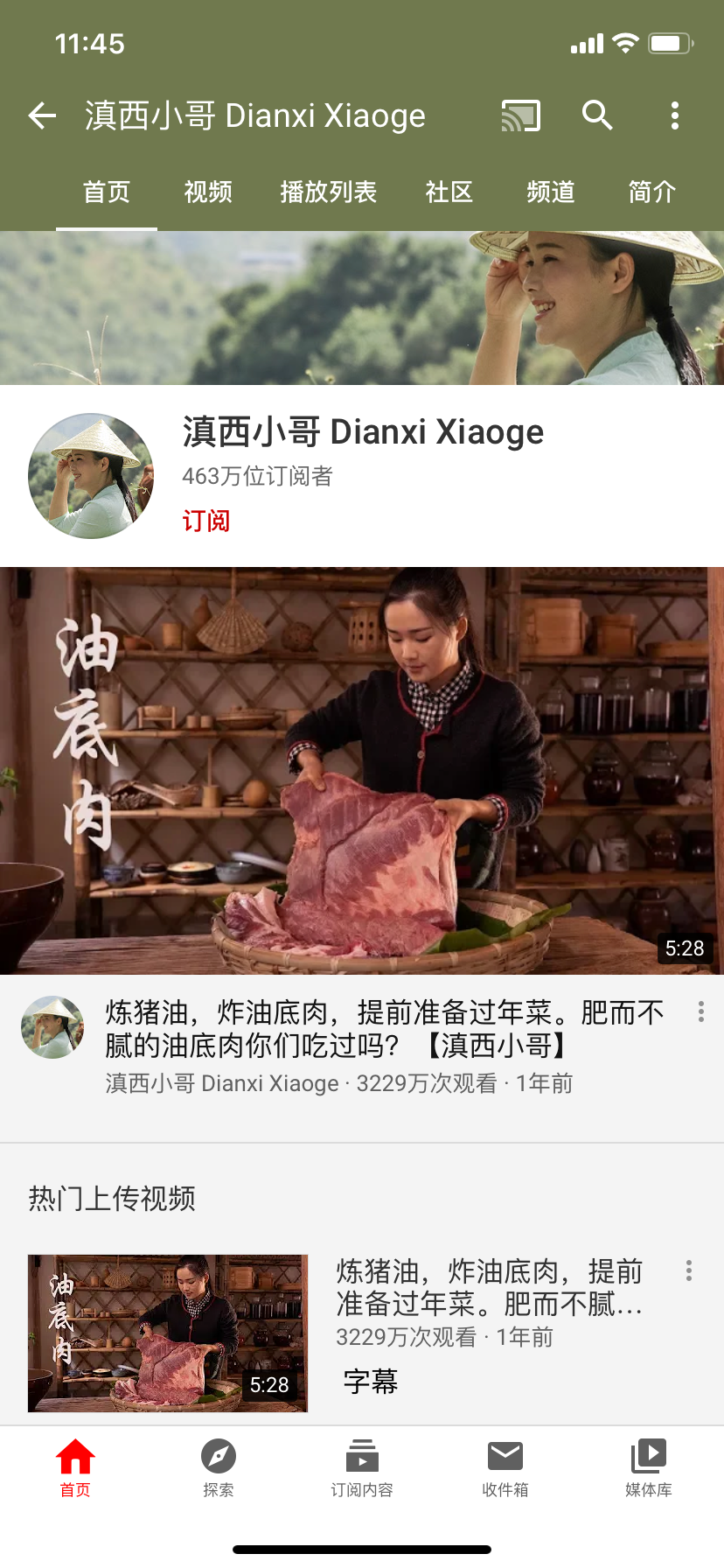The width and height of the screenshot is (724, 1568).
Task: Play the featured 油底肉 video
Action: pos(362,770)
